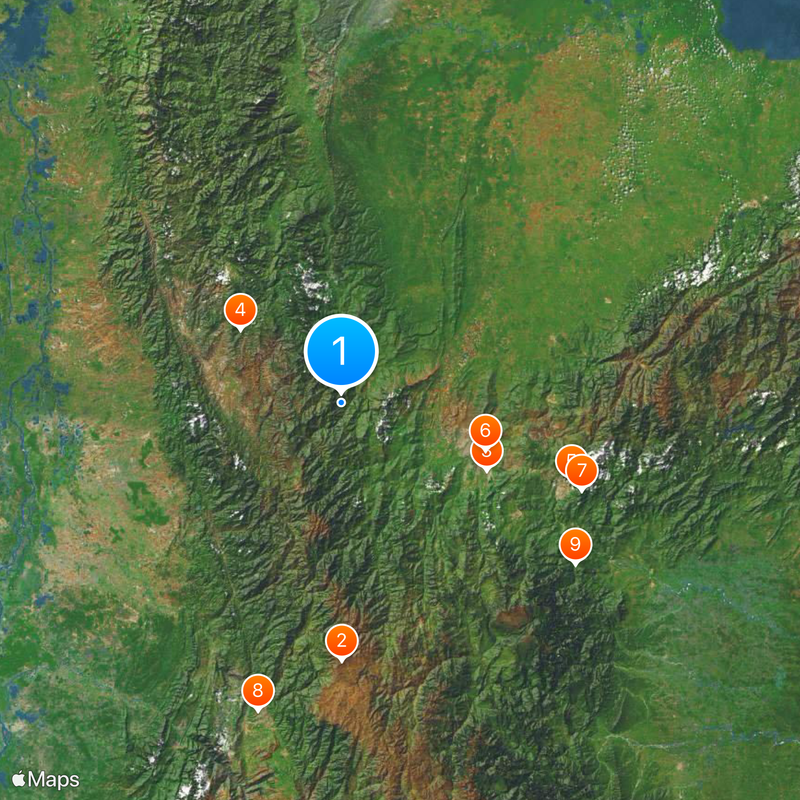
Task: Select the large blue pin numbered 1
Action: pos(340,352)
